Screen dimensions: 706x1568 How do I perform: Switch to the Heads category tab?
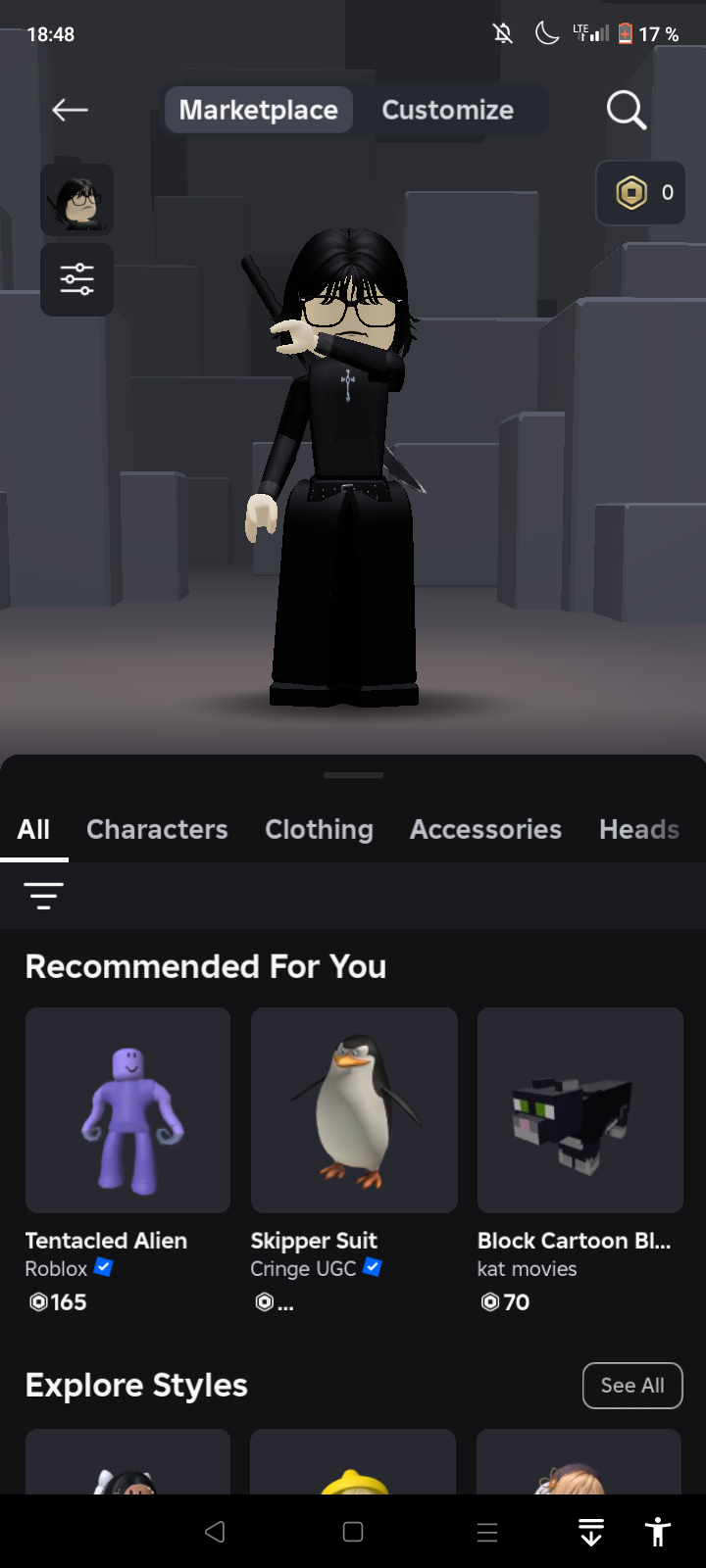pos(639,829)
